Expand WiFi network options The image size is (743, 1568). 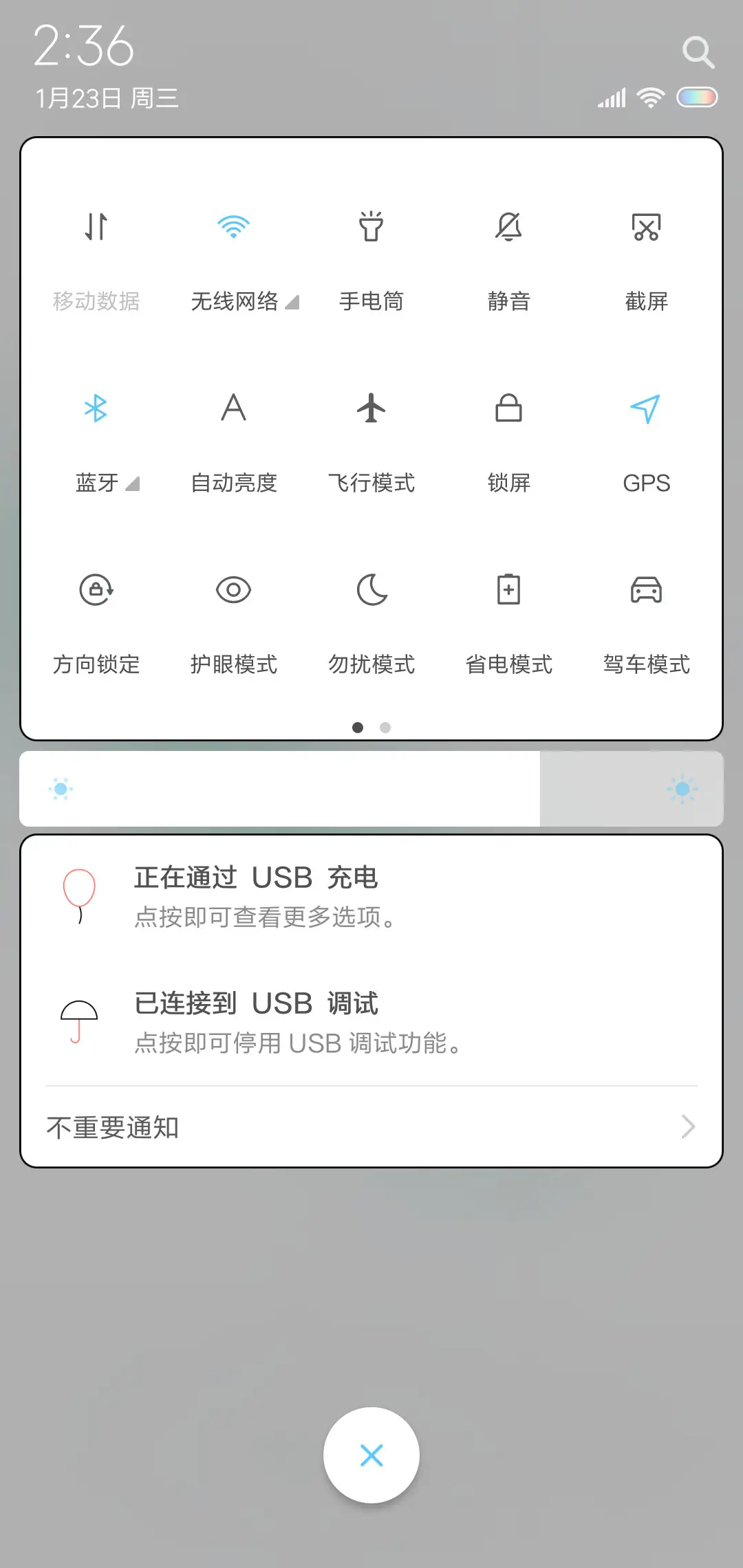(x=293, y=303)
